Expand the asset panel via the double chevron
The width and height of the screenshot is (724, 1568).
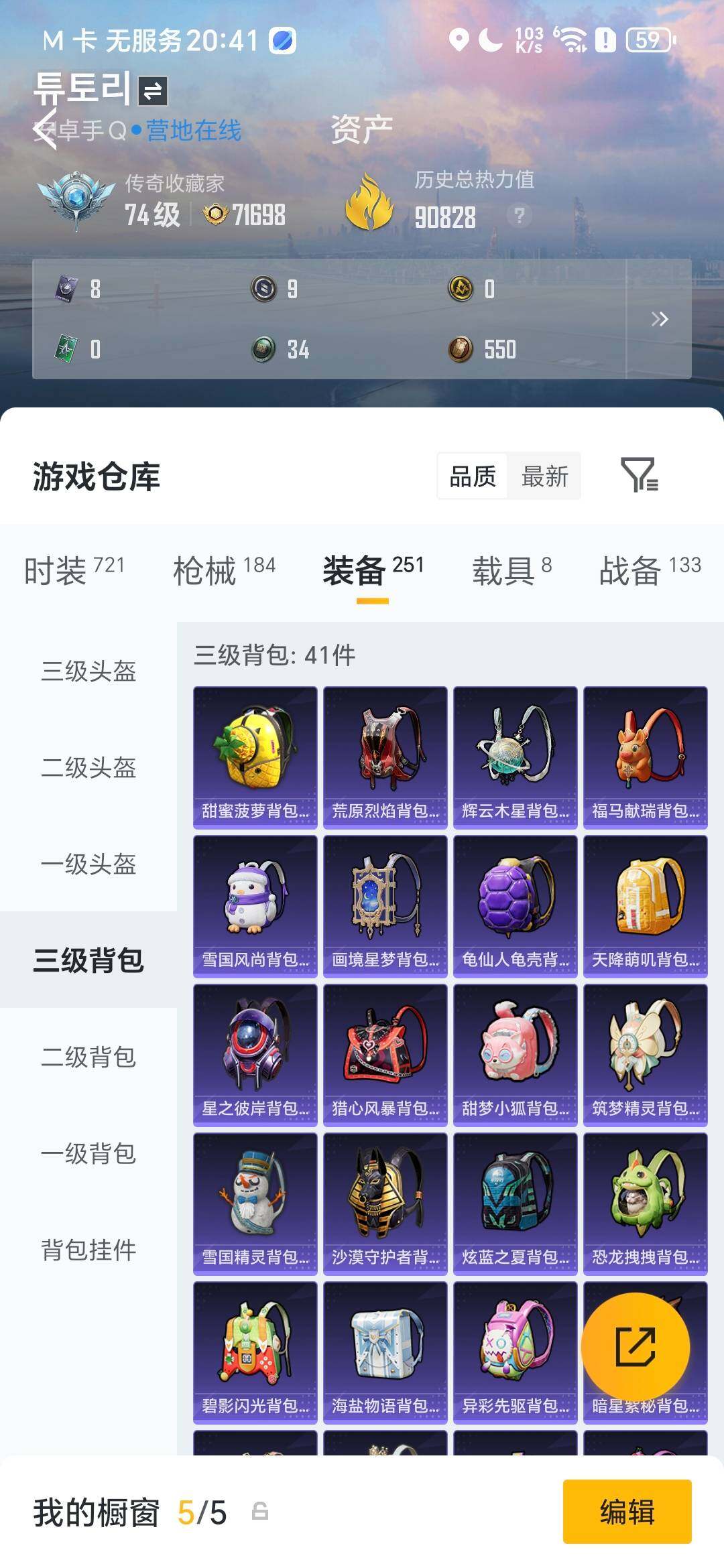tap(660, 317)
